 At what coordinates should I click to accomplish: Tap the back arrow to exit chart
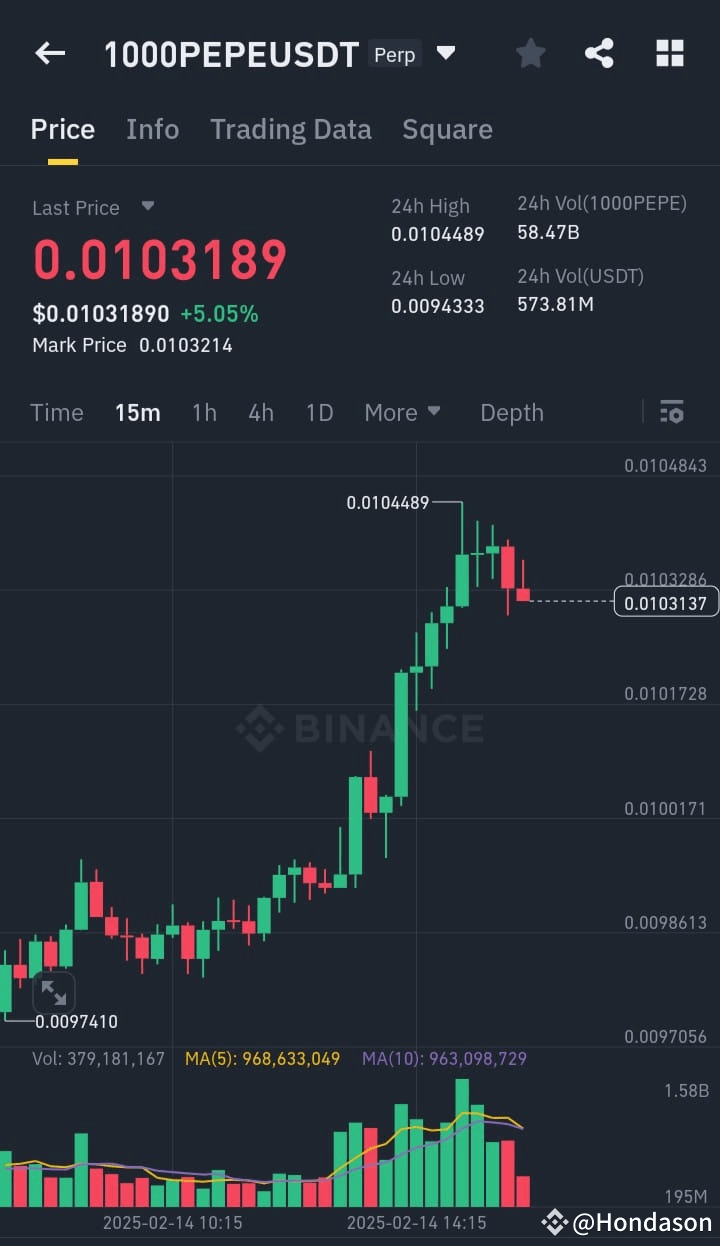(x=49, y=53)
